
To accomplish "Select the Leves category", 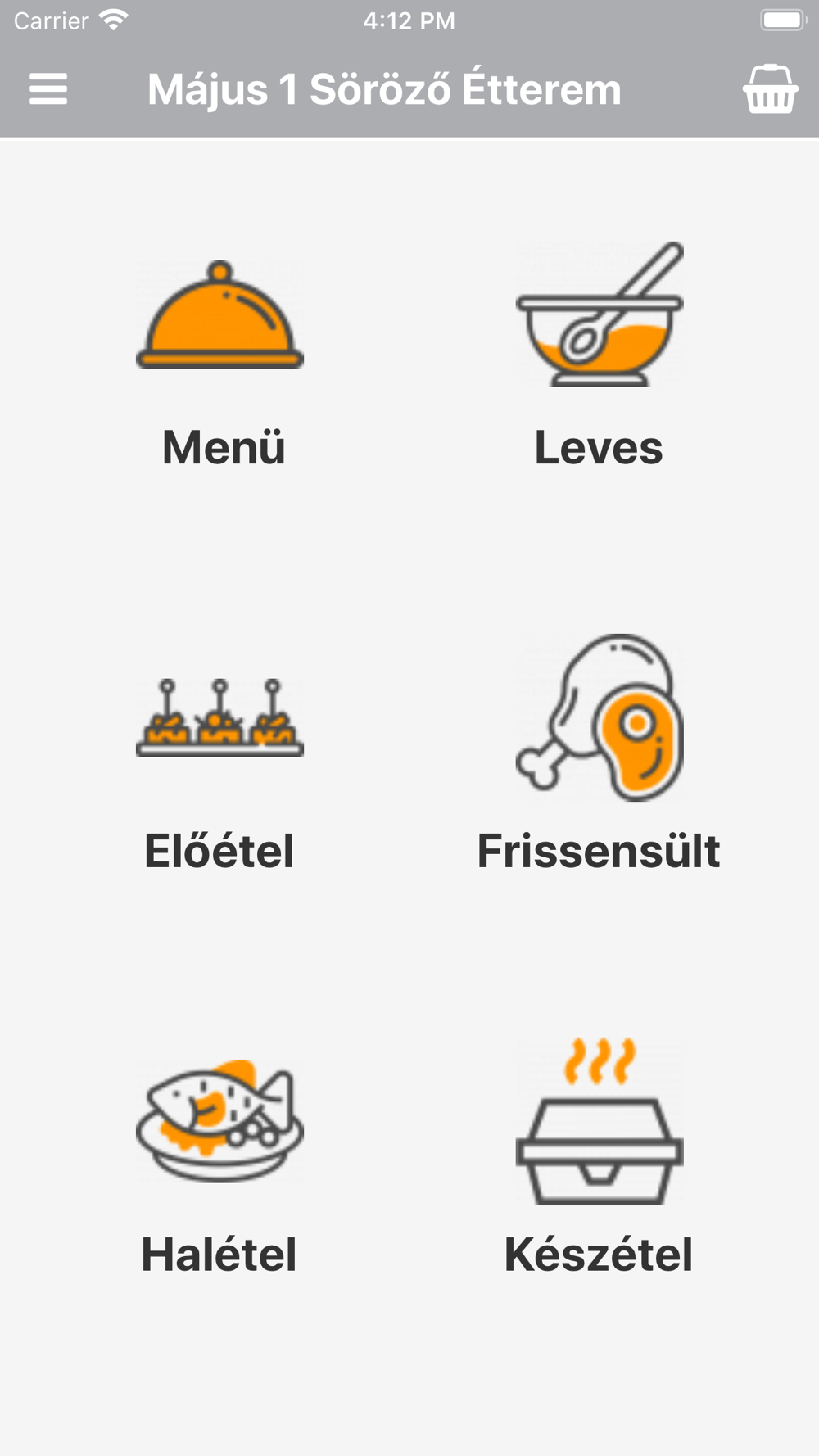I will tap(600, 355).
